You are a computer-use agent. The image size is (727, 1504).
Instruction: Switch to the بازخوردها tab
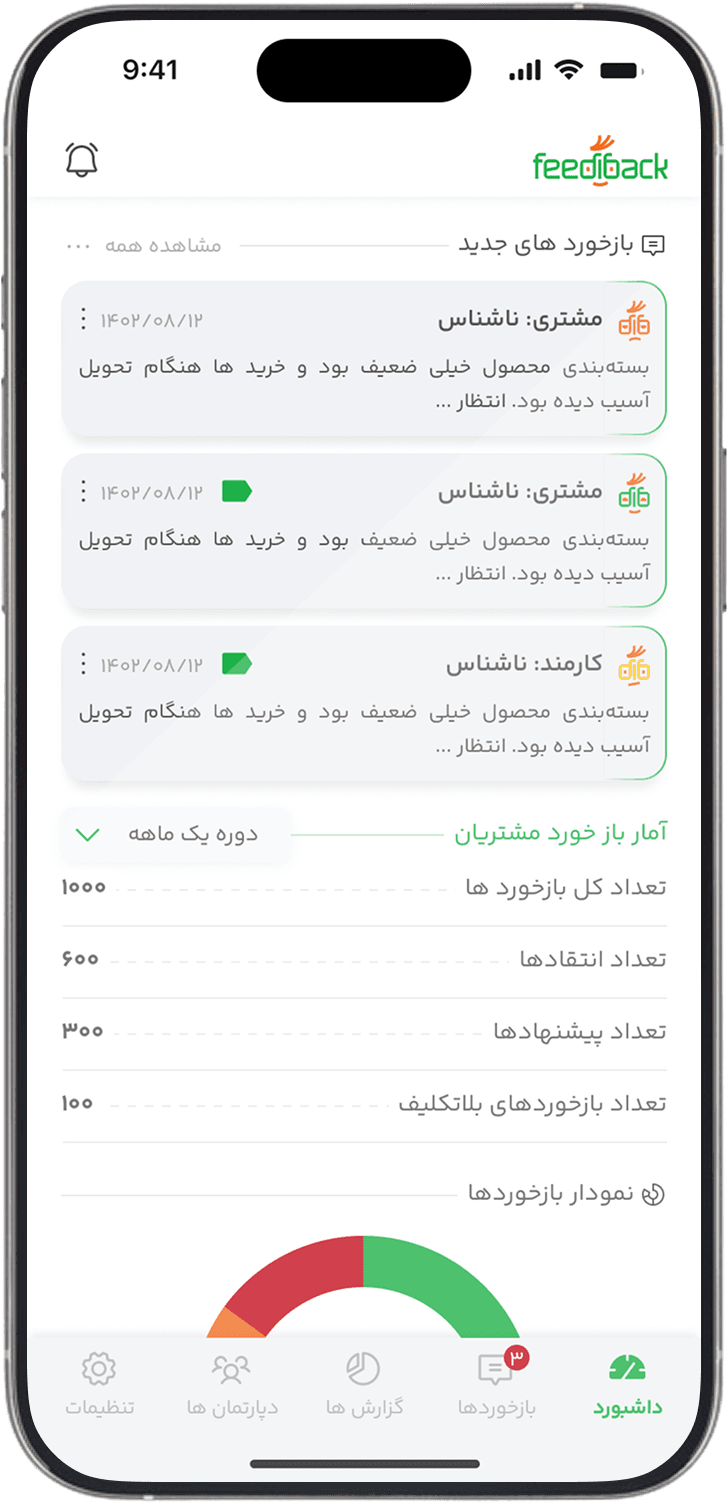(x=497, y=1385)
